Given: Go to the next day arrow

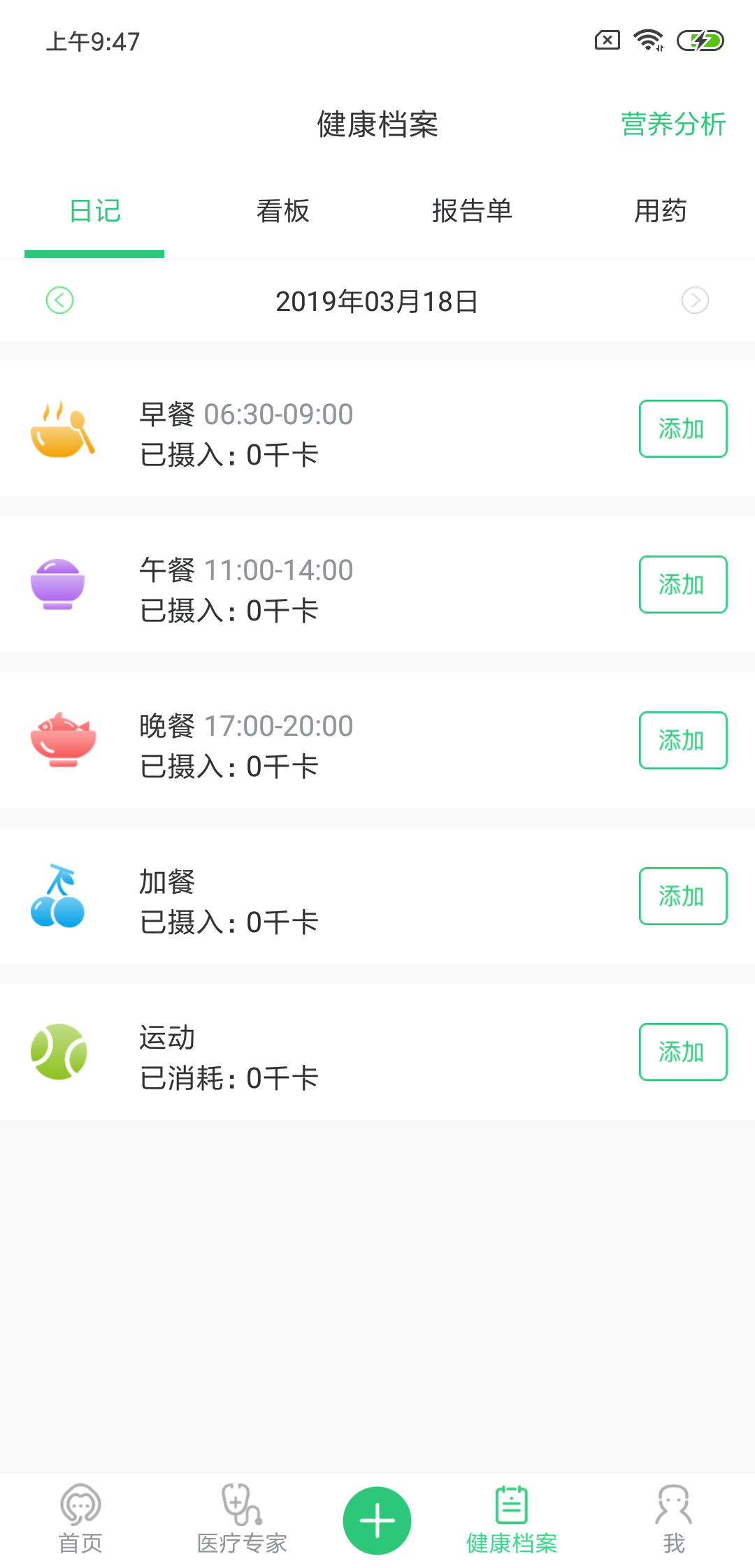Looking at the screenshot, I should [695, 300].
